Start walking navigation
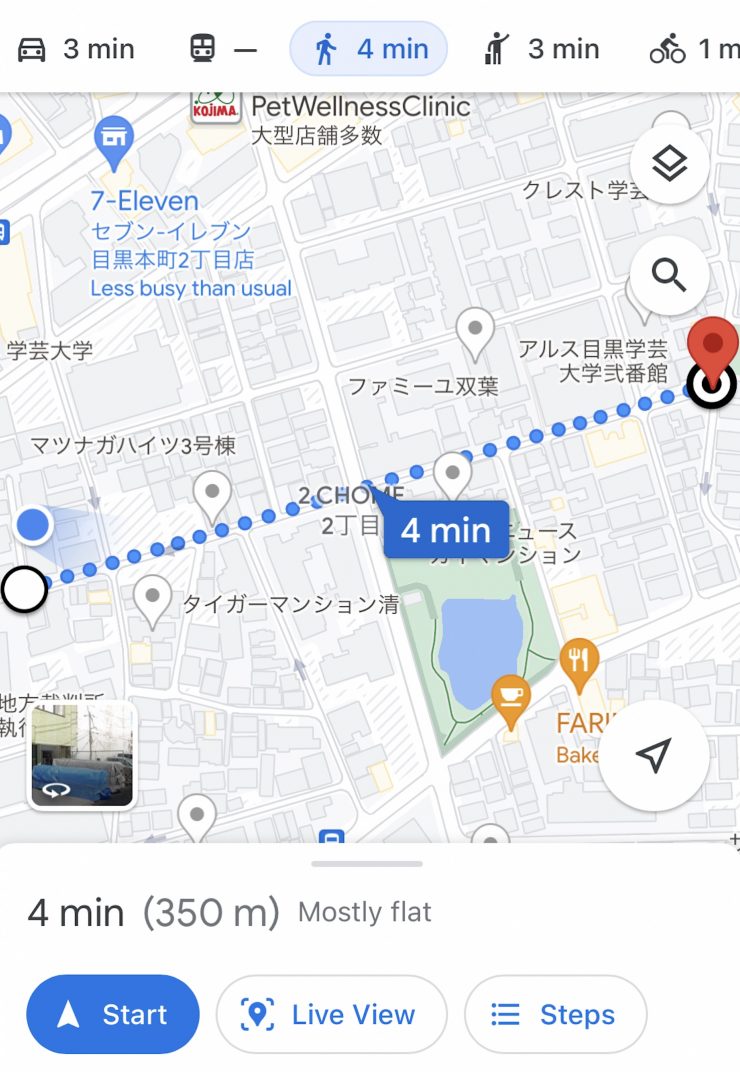Viewport: 740px width, 1072px height. click(112, 1014)
